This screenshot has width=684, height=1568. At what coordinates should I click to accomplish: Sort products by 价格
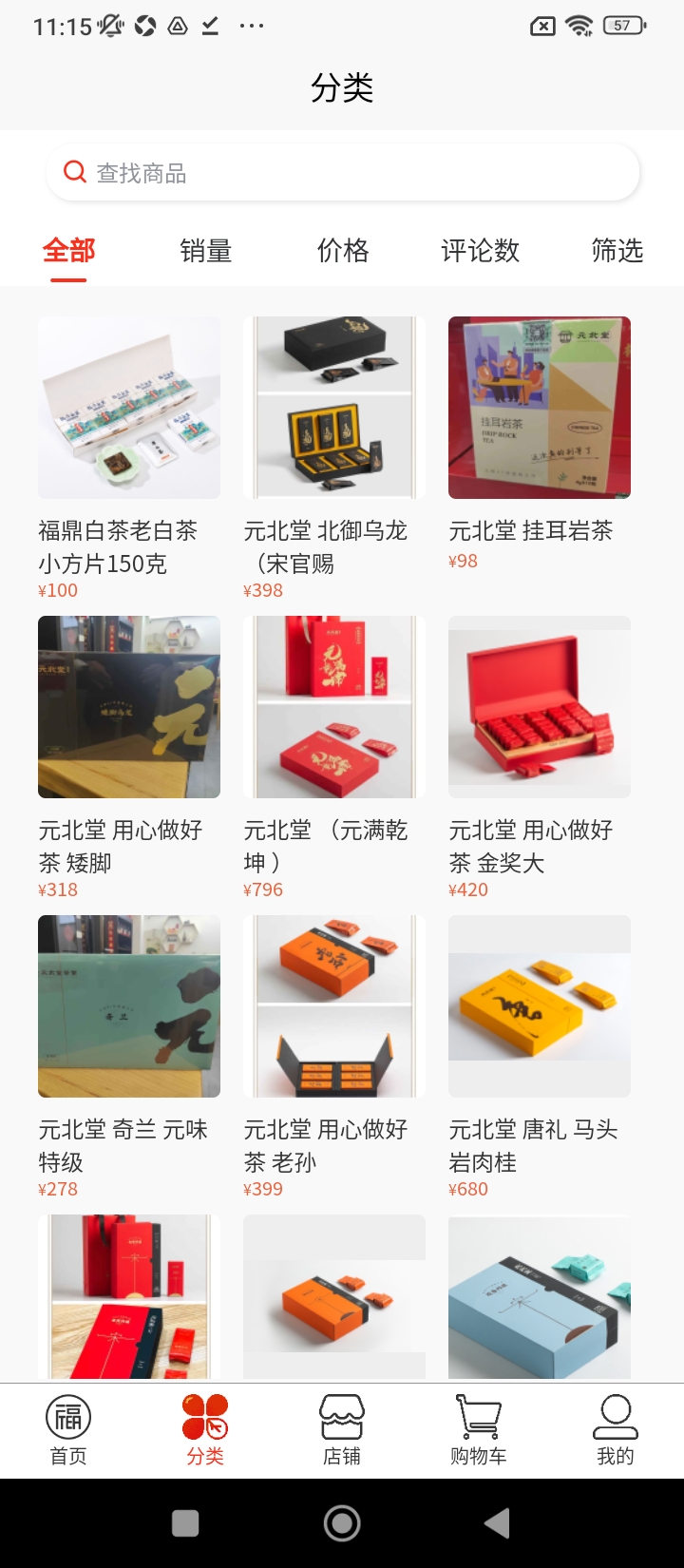[x=342, y=251]
